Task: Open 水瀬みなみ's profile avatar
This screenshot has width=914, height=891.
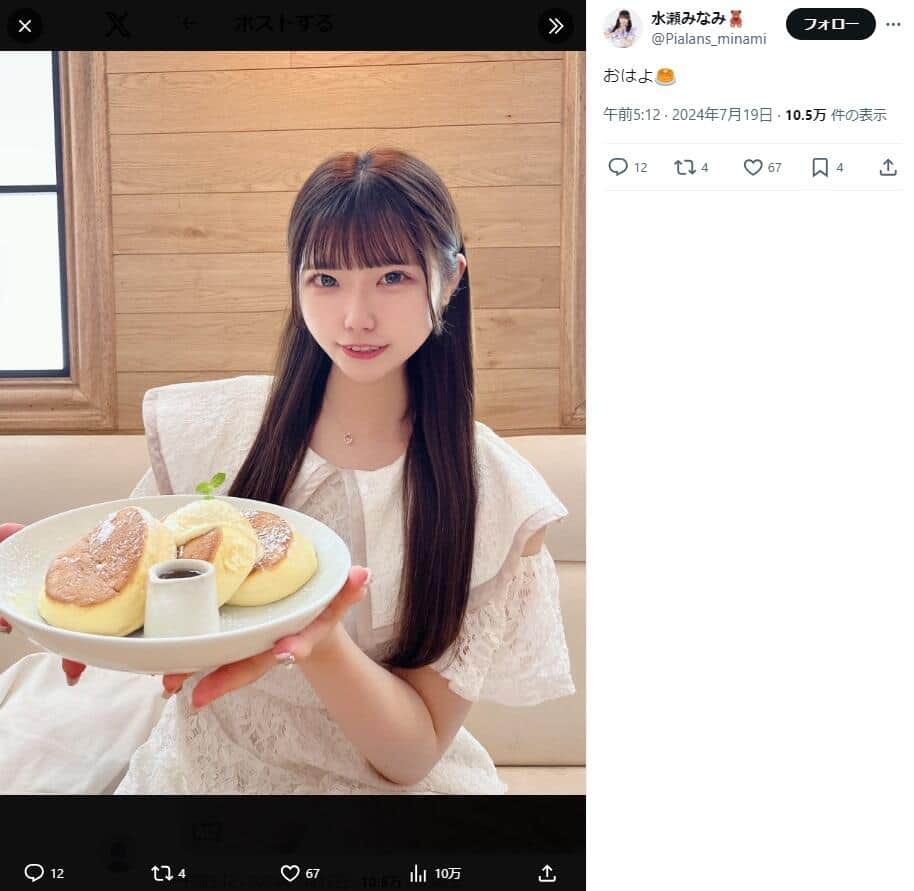Action: (622, 28)
